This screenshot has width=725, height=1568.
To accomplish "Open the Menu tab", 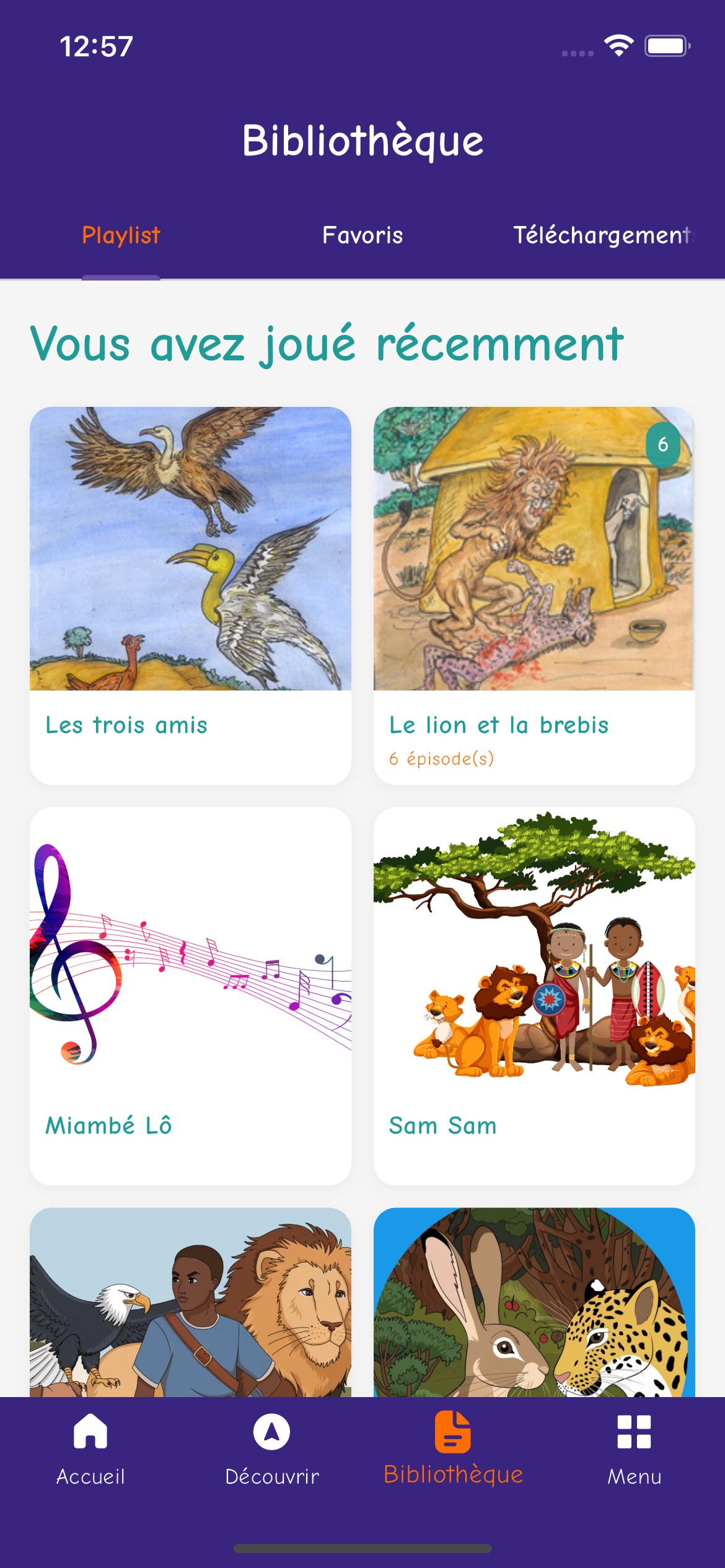I will tap(634, 1449).
